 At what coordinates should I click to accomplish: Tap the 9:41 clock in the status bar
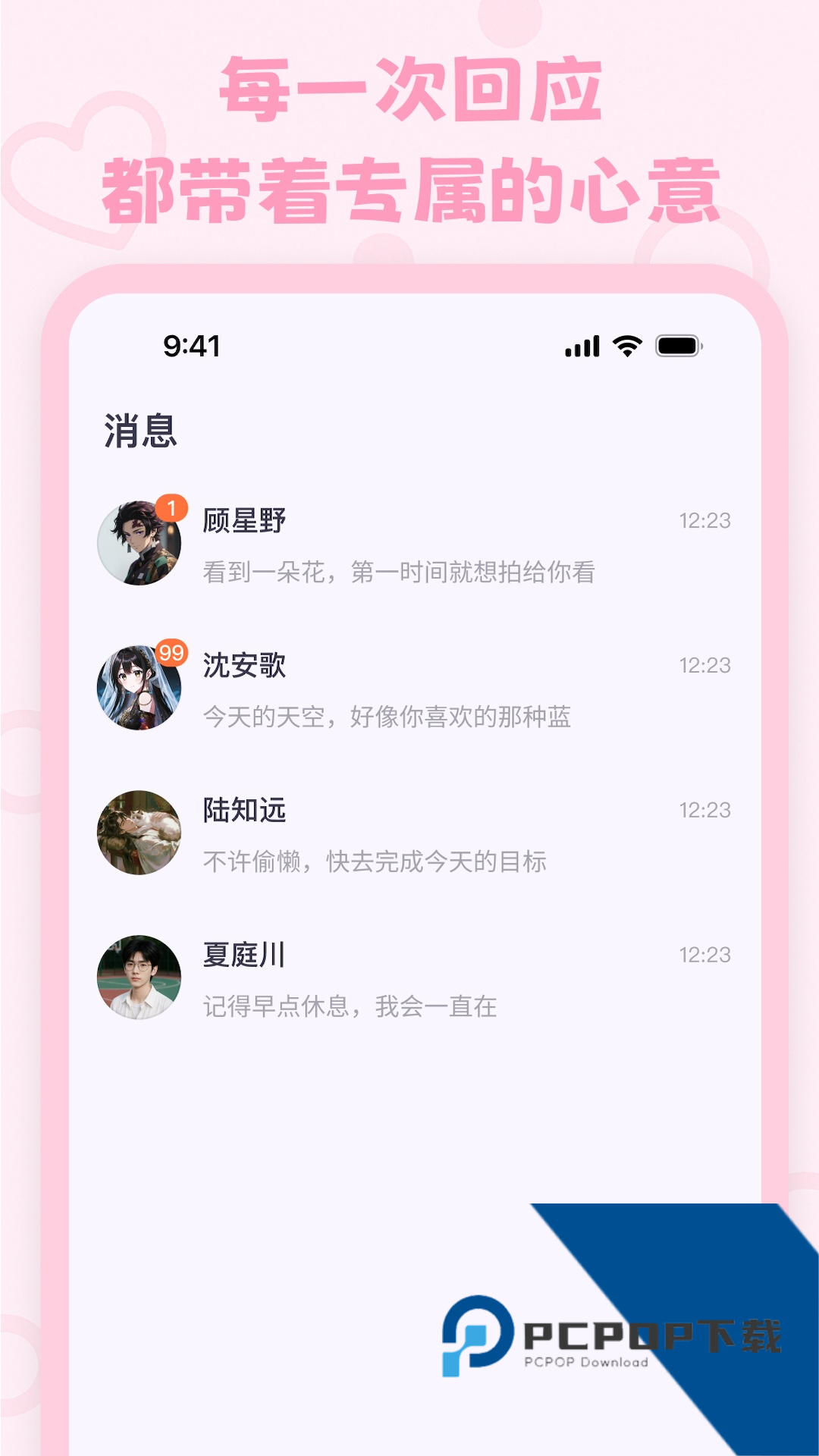point(191,346)
